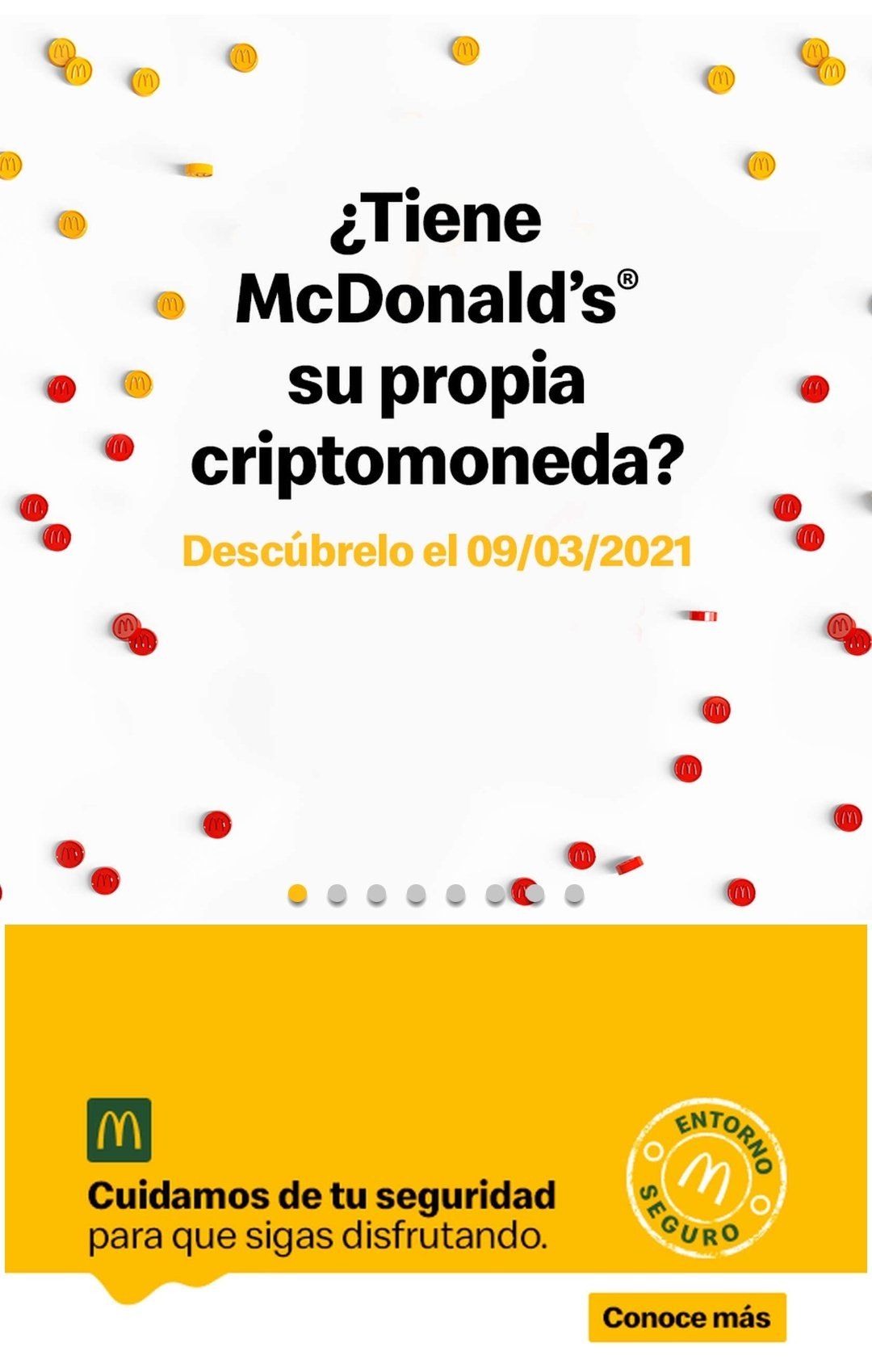Screen dimensions: 872x1372
Task: Open the McDonald's criptomoneda promo banner
Action: [x=436, y=380]
